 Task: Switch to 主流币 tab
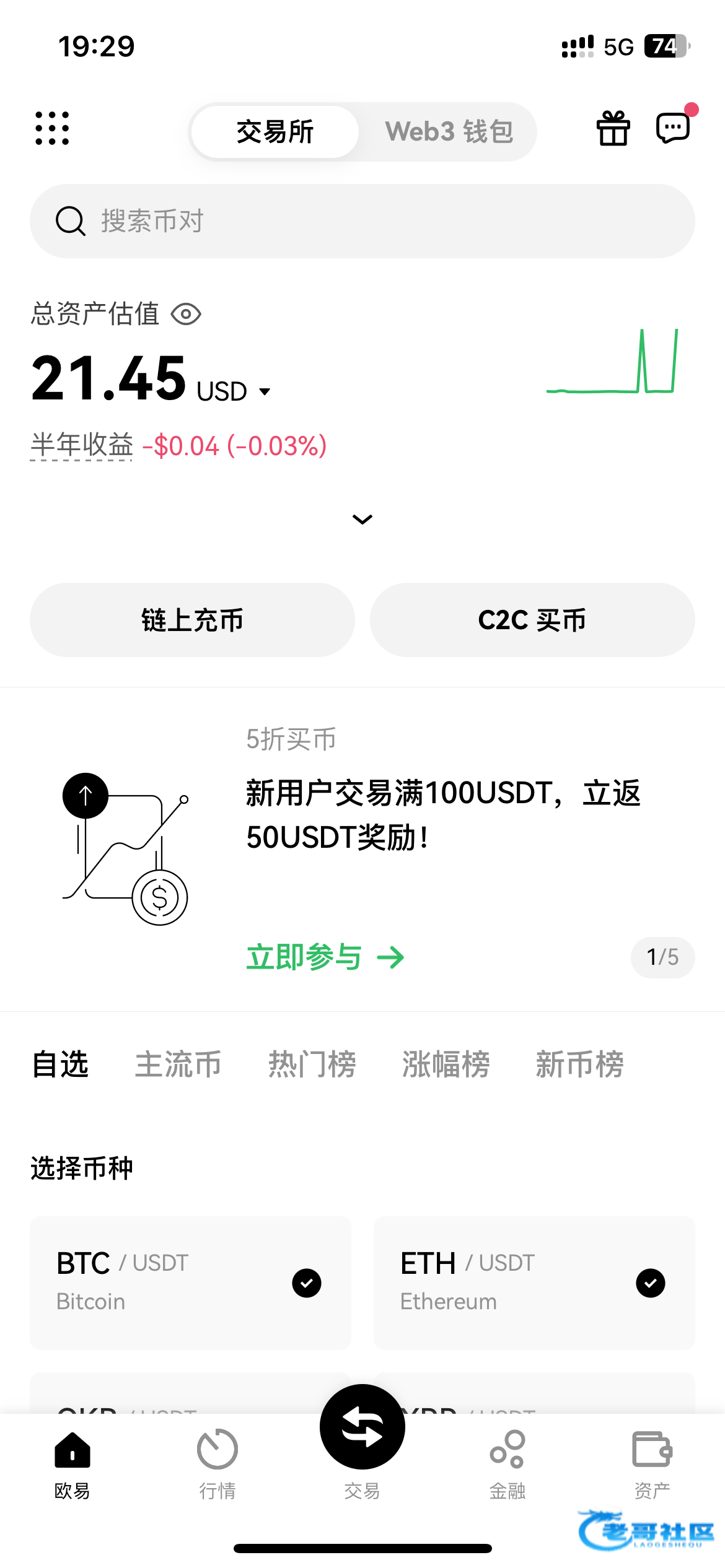(x=178, y=1065)
